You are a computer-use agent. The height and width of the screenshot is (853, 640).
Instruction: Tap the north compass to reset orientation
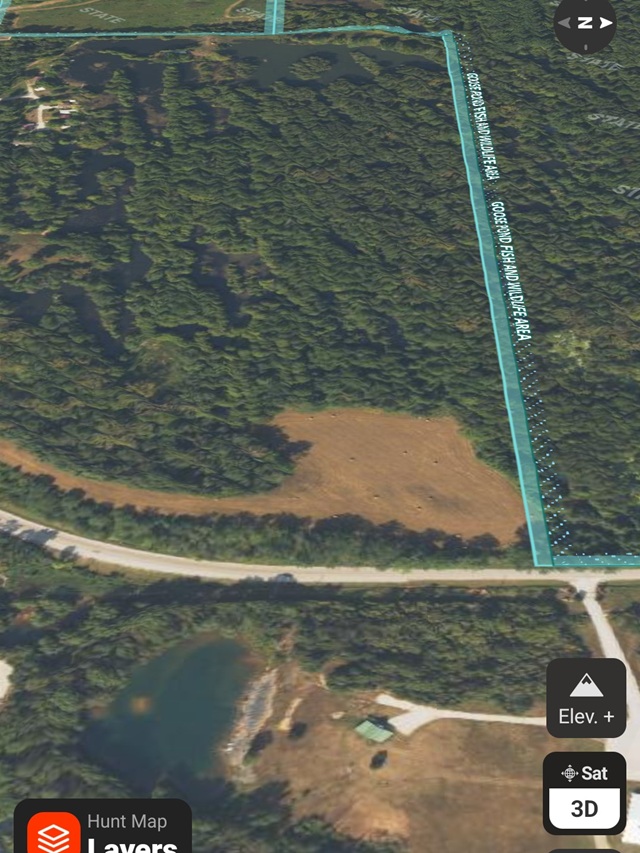pyautogui.click(x=585, y=23)
